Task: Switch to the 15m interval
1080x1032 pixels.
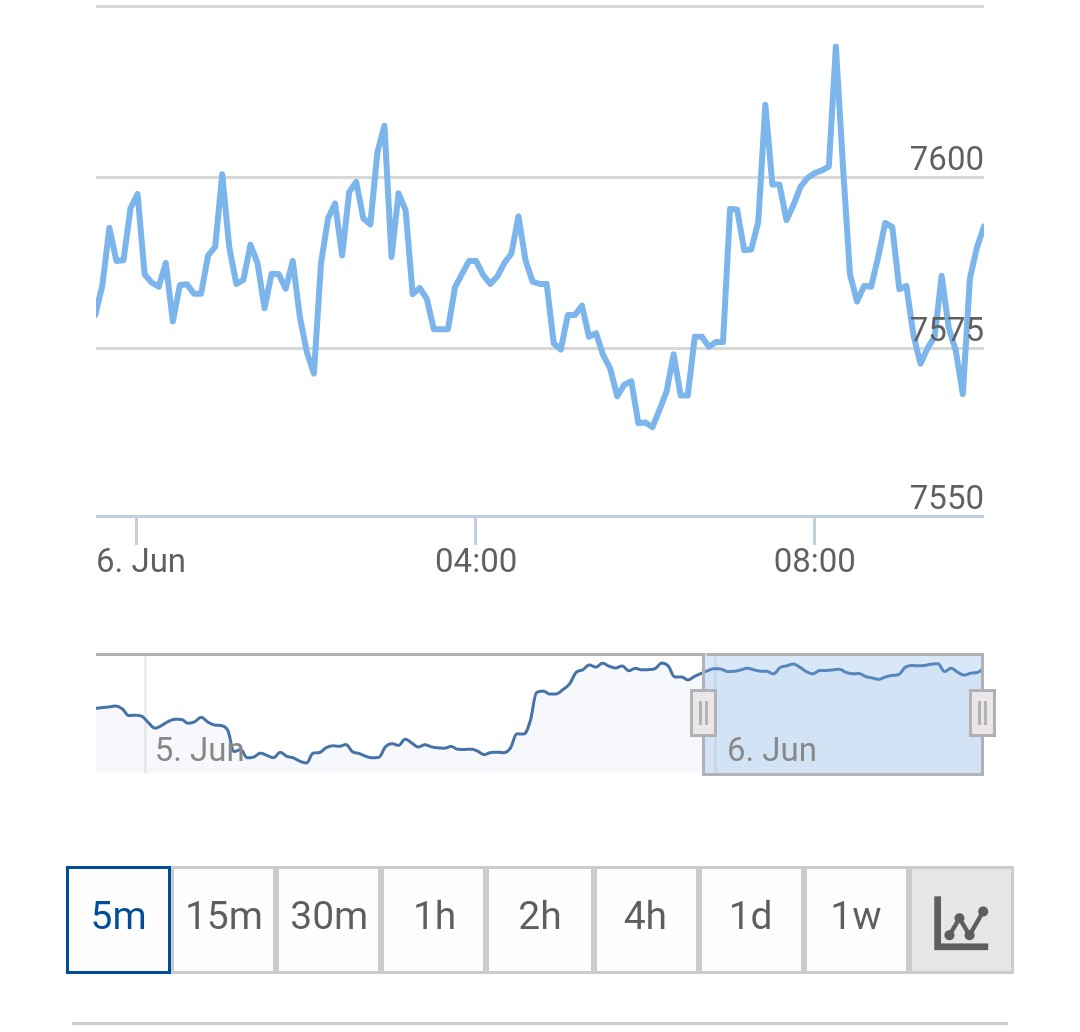Action: pyautogui.click(x=224, y=918)
